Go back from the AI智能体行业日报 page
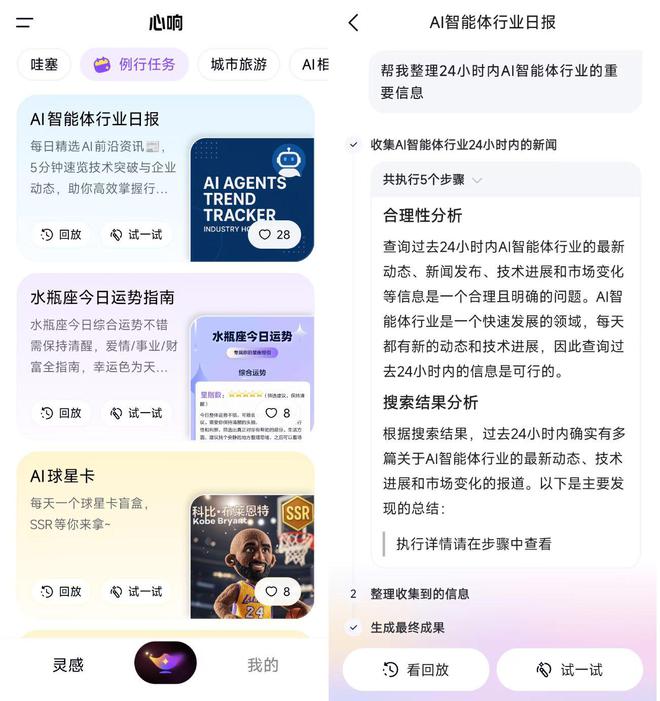The width and height of the screenshot is (660, 701). click(x=353, y=22)
